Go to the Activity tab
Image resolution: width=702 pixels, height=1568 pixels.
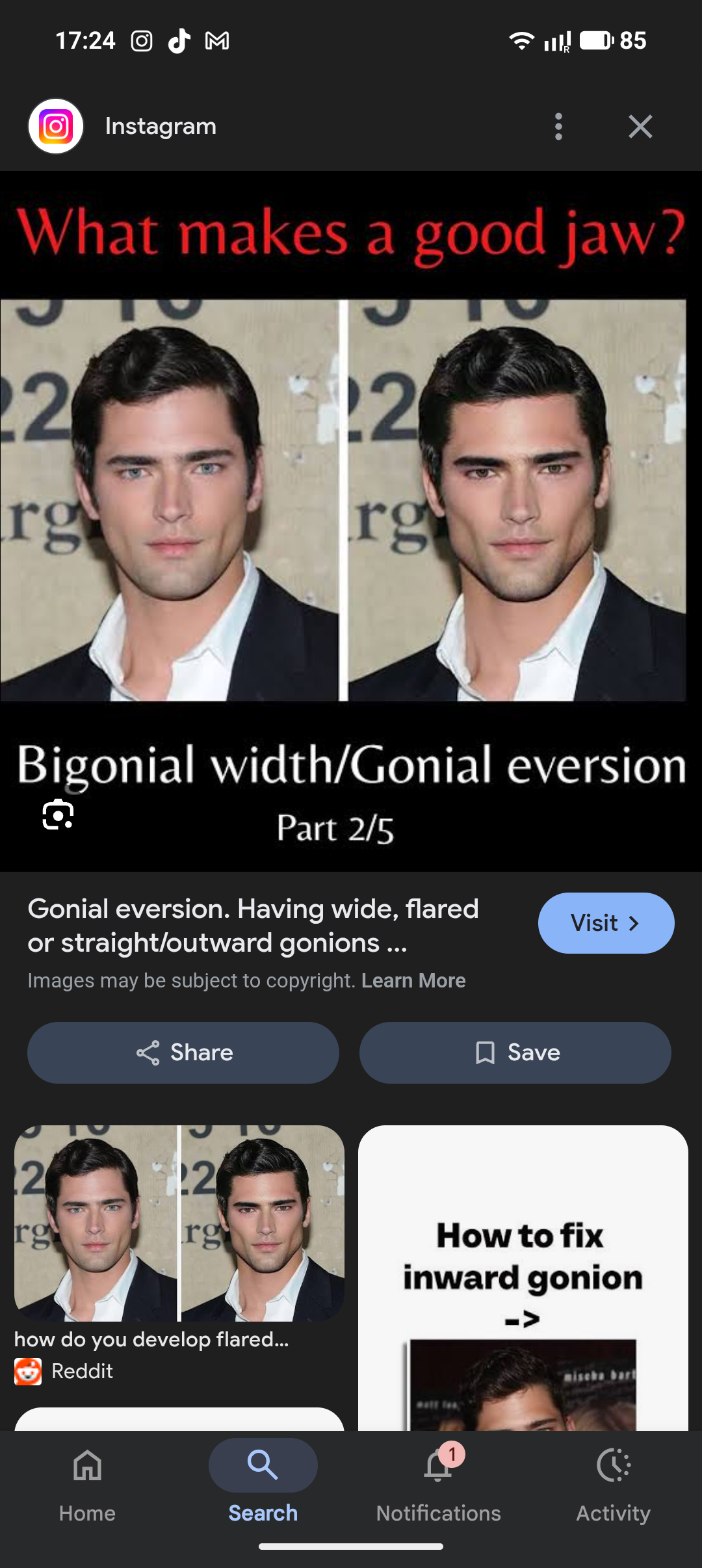614,1482
